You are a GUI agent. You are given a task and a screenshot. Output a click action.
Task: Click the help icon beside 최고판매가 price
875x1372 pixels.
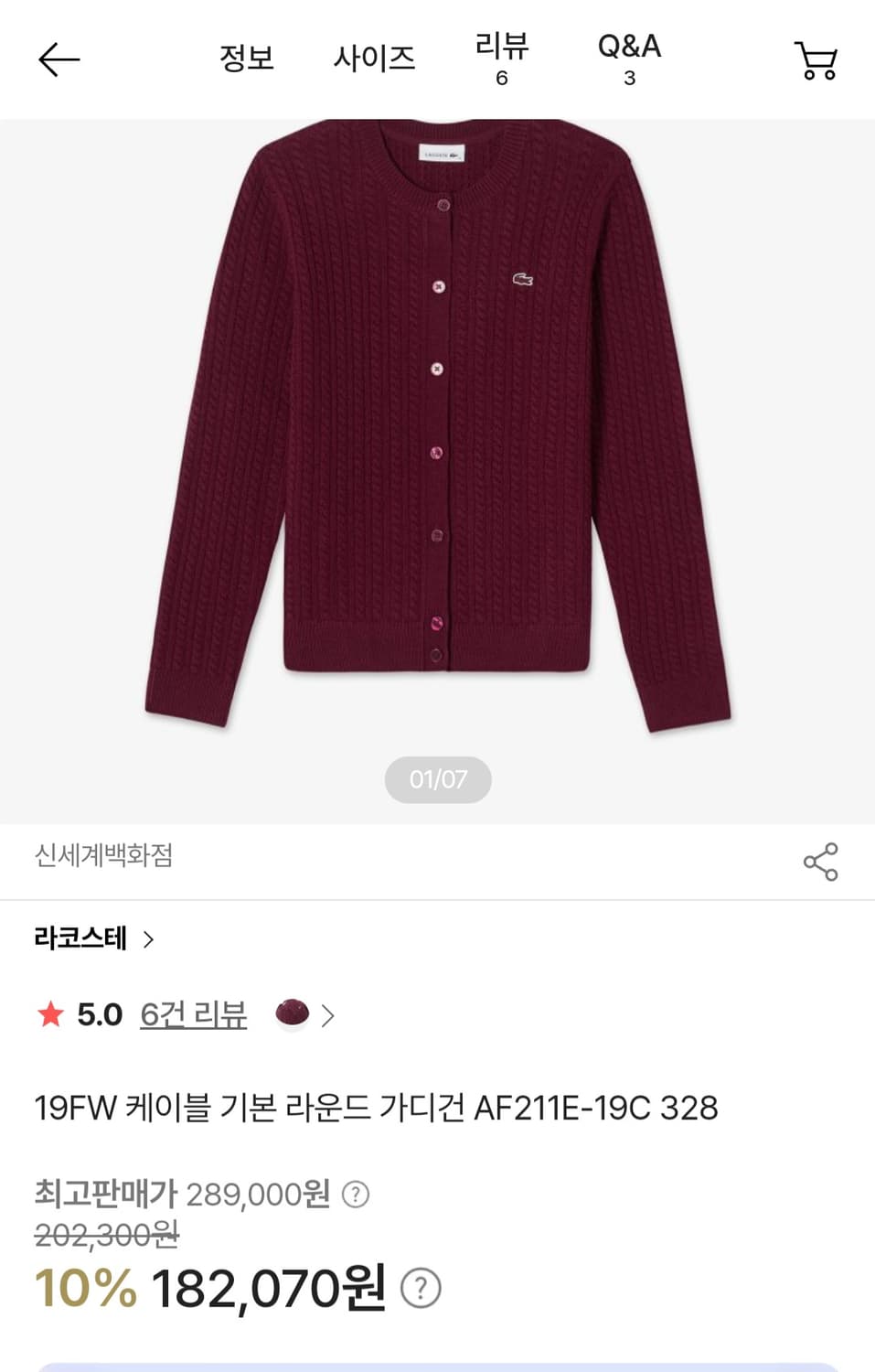[355, 1191]
